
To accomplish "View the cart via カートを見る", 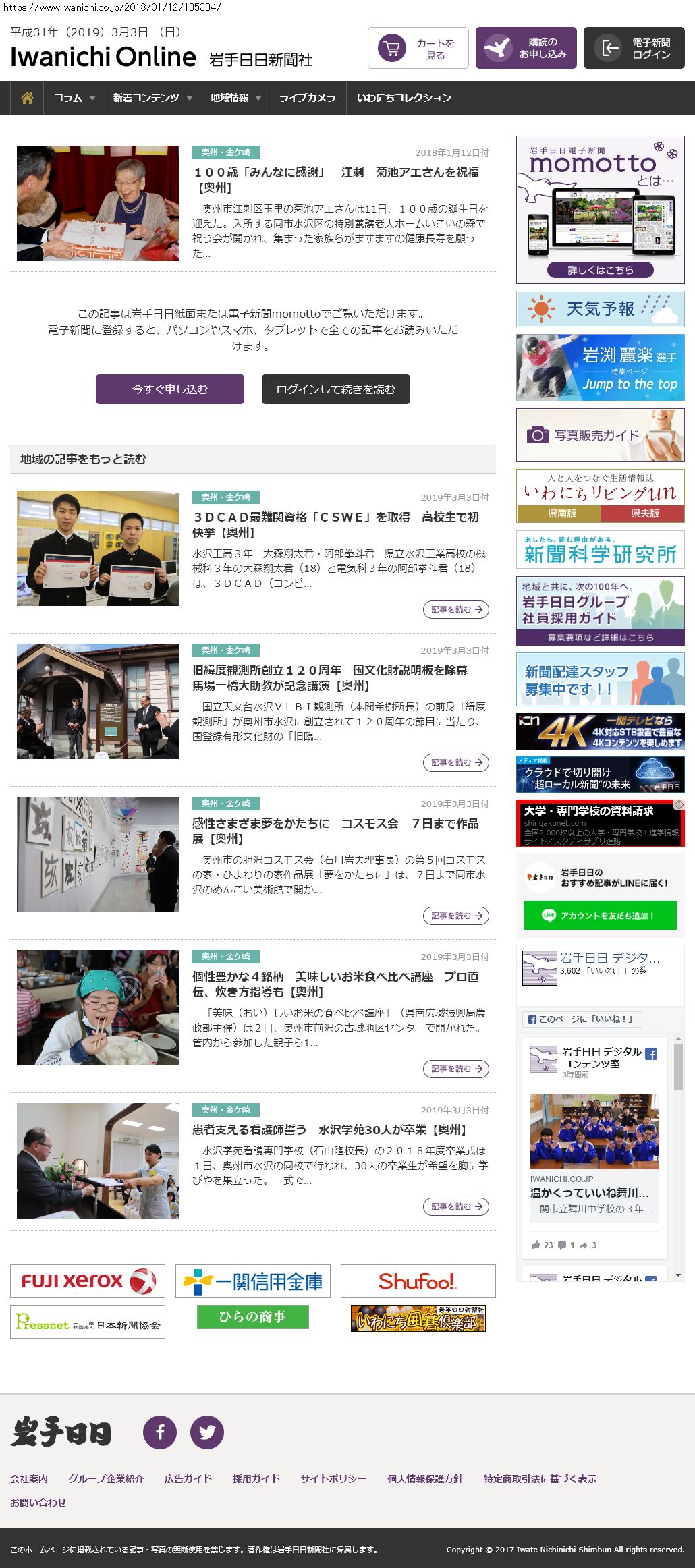I will (x=418, y=49).
